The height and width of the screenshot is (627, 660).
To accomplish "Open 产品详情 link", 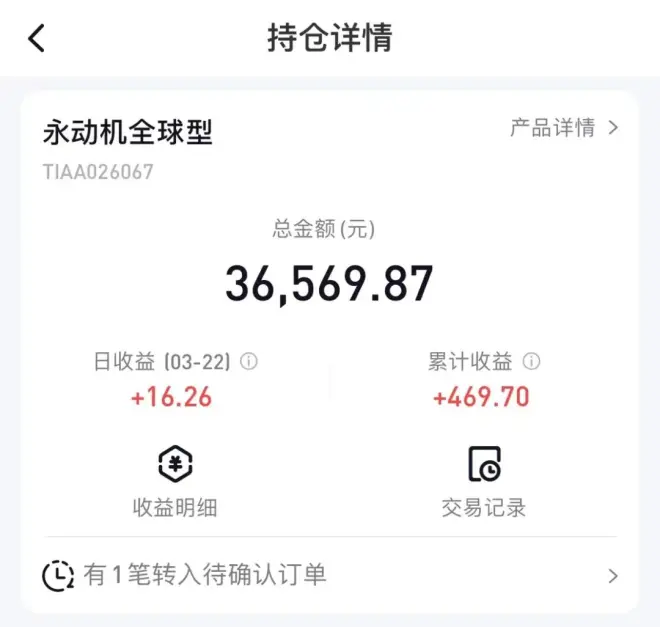I will [564, 128].
